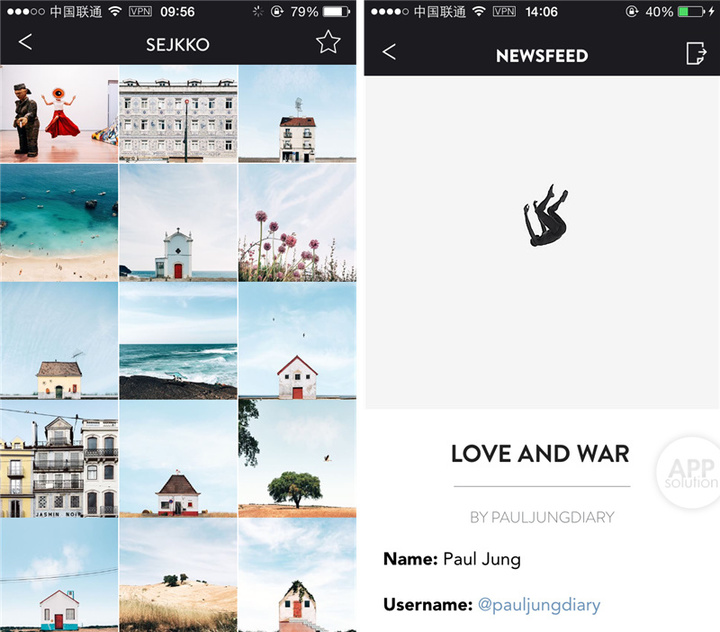Select the white chapel by the sea photo

pyautogui.click(x=178, y=223)
